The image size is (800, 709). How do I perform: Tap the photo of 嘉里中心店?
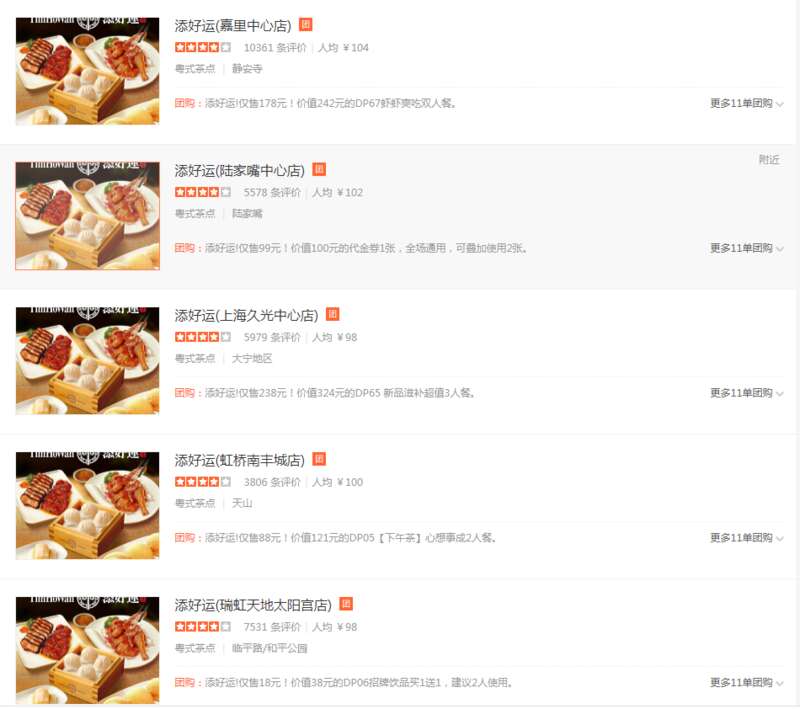(x=87, y=70)
